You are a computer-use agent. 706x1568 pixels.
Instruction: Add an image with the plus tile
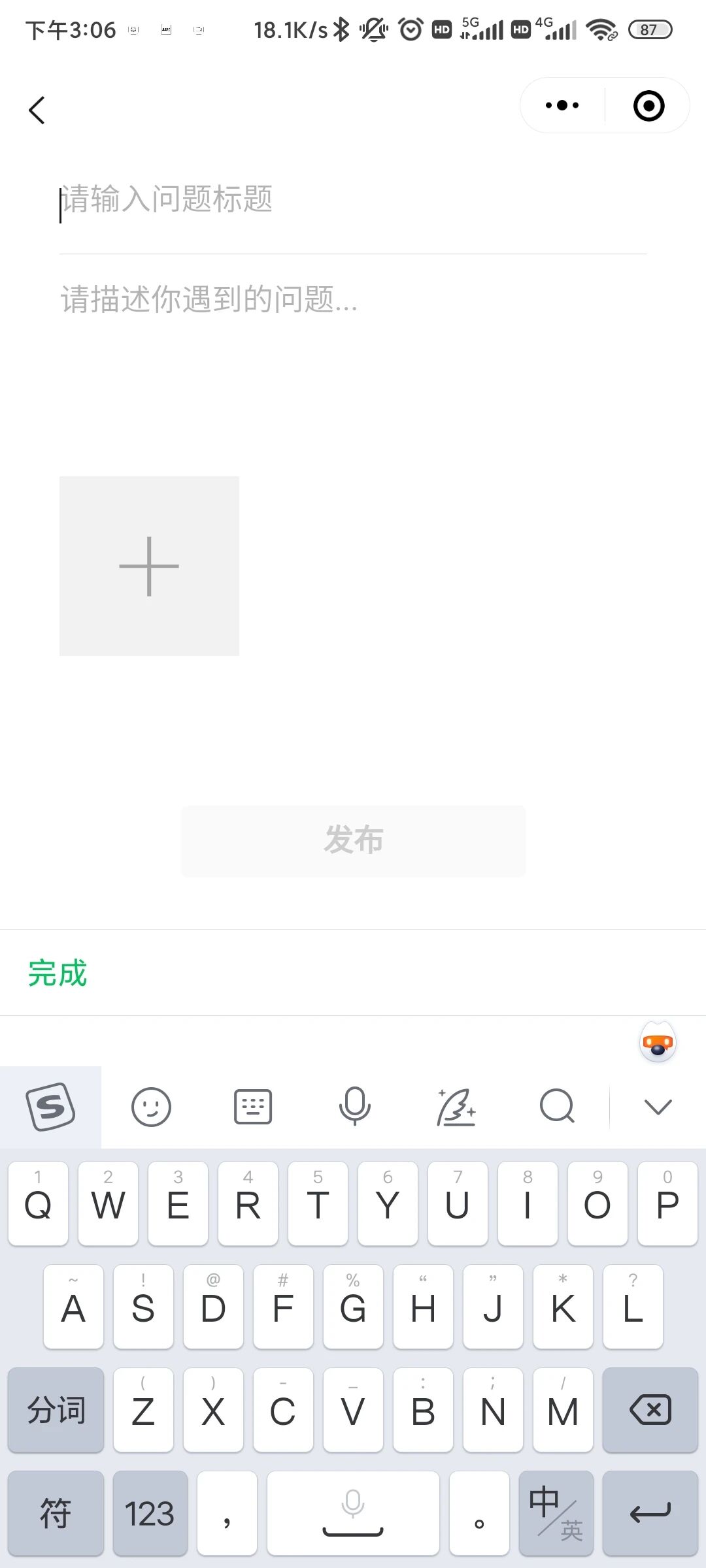[x=149, y=566]
